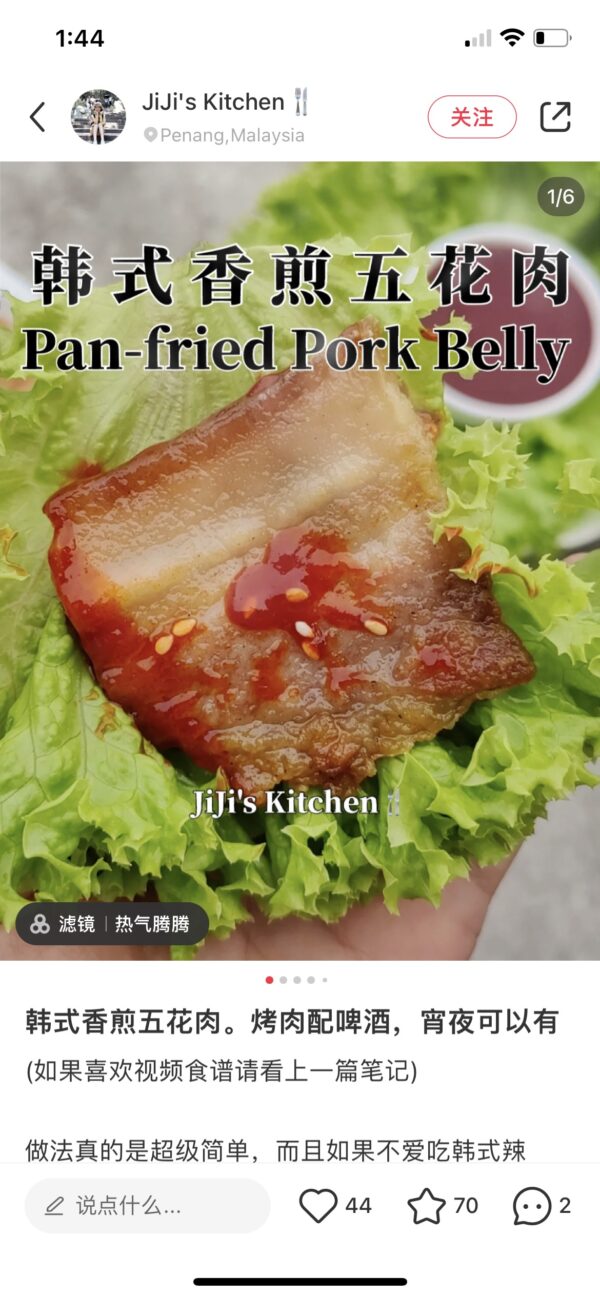The image size is (600, 1298).
Task: Open JiJi's Kitchen profile avatar
Action: pyautogui.click(x=98, y=117)
